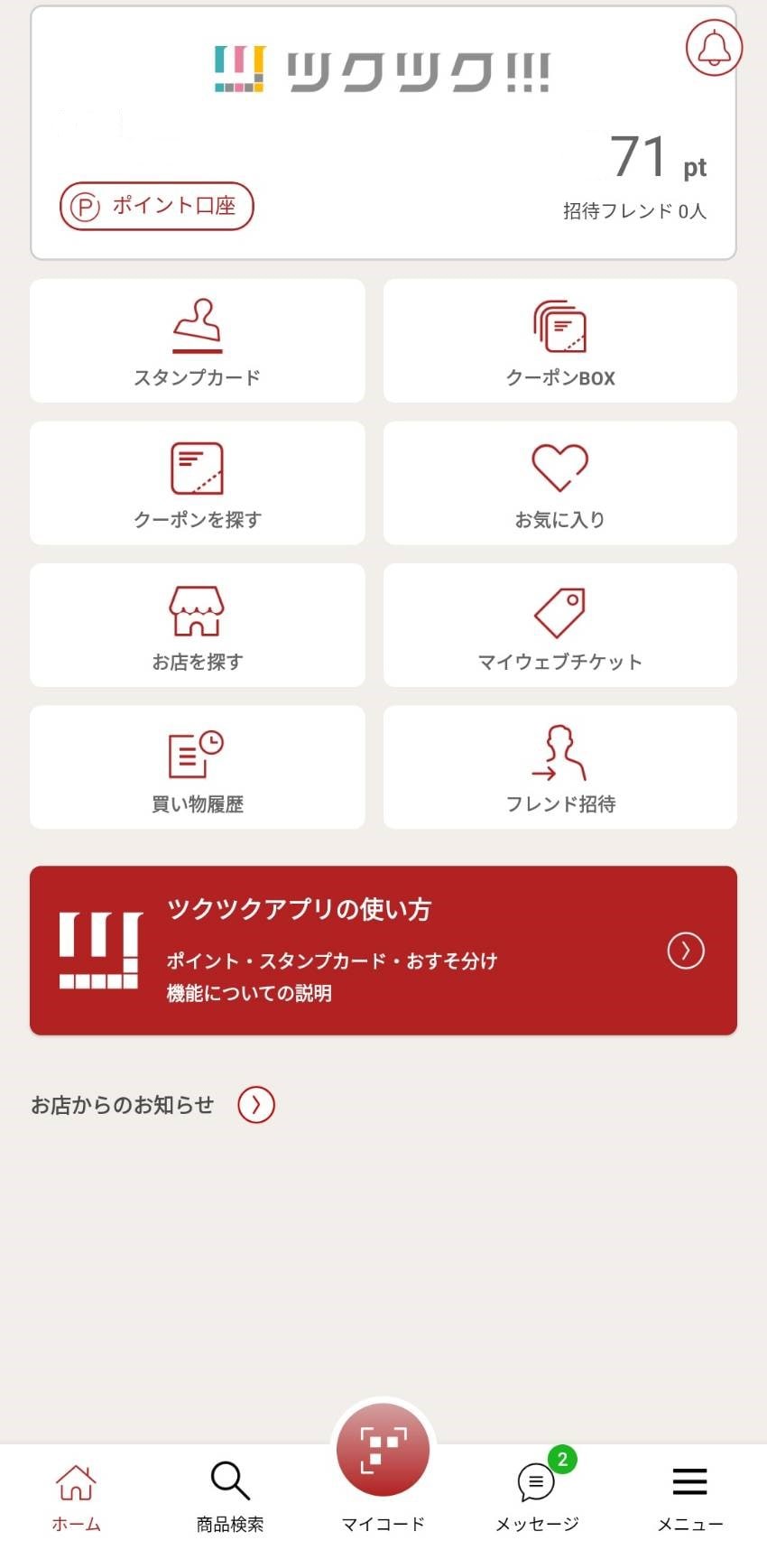The height and width of the screenshot is (1568, 767).
Task: Open the notifications bell
Action: [x=714, y=47]
